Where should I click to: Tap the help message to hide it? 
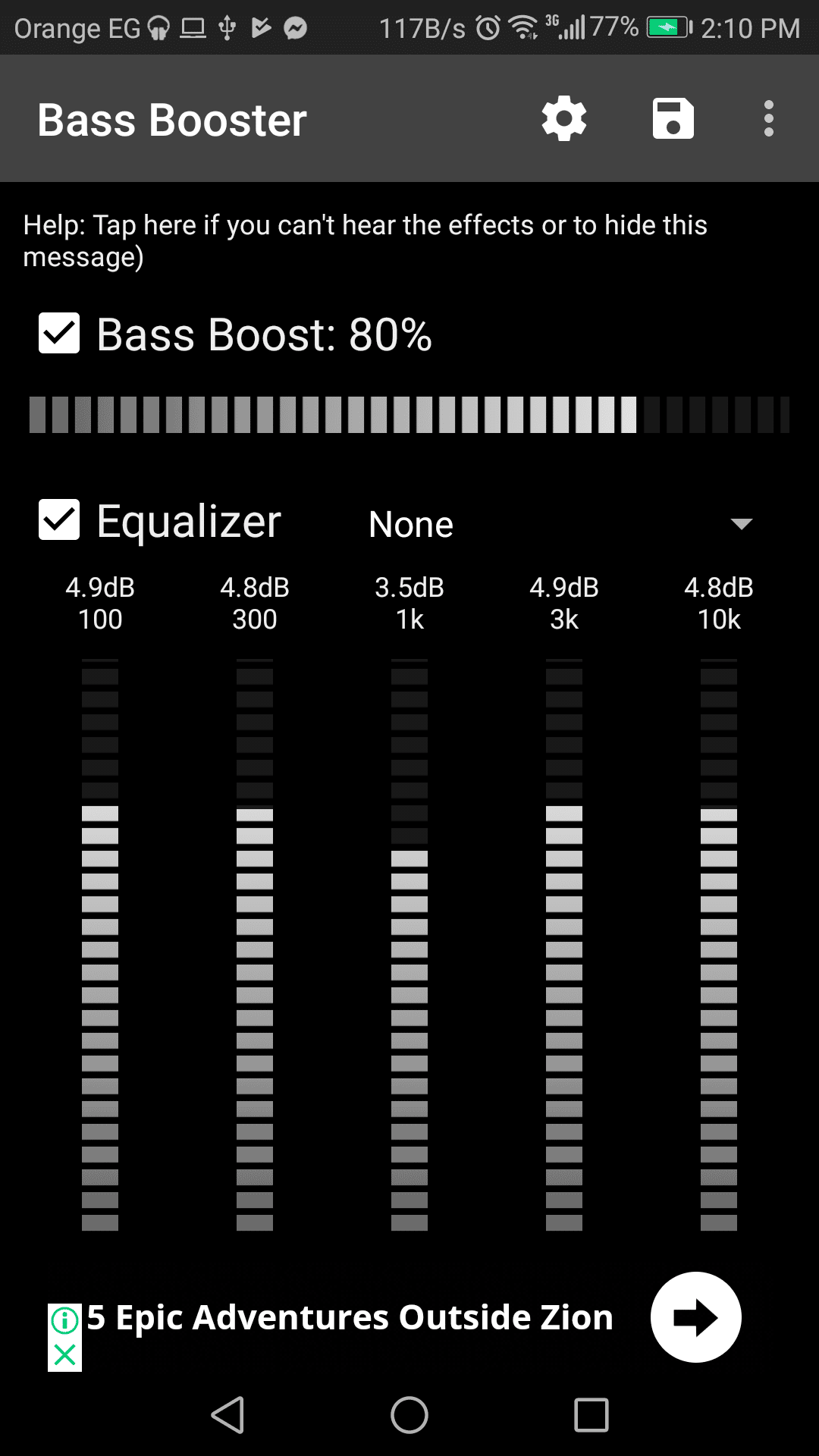pos(364,240)
